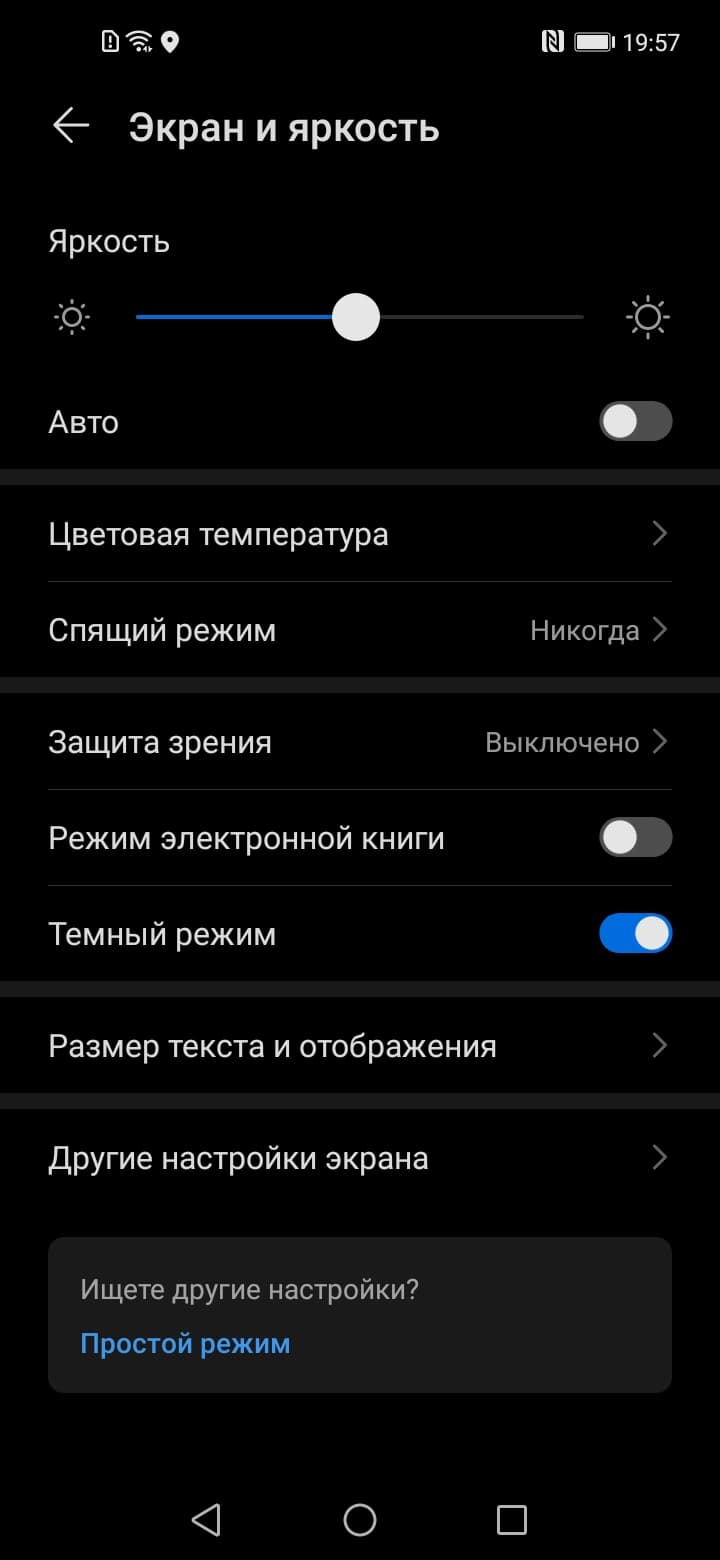Enable the Авто brightness switch

pyautogui.click(x=635, y=421)
